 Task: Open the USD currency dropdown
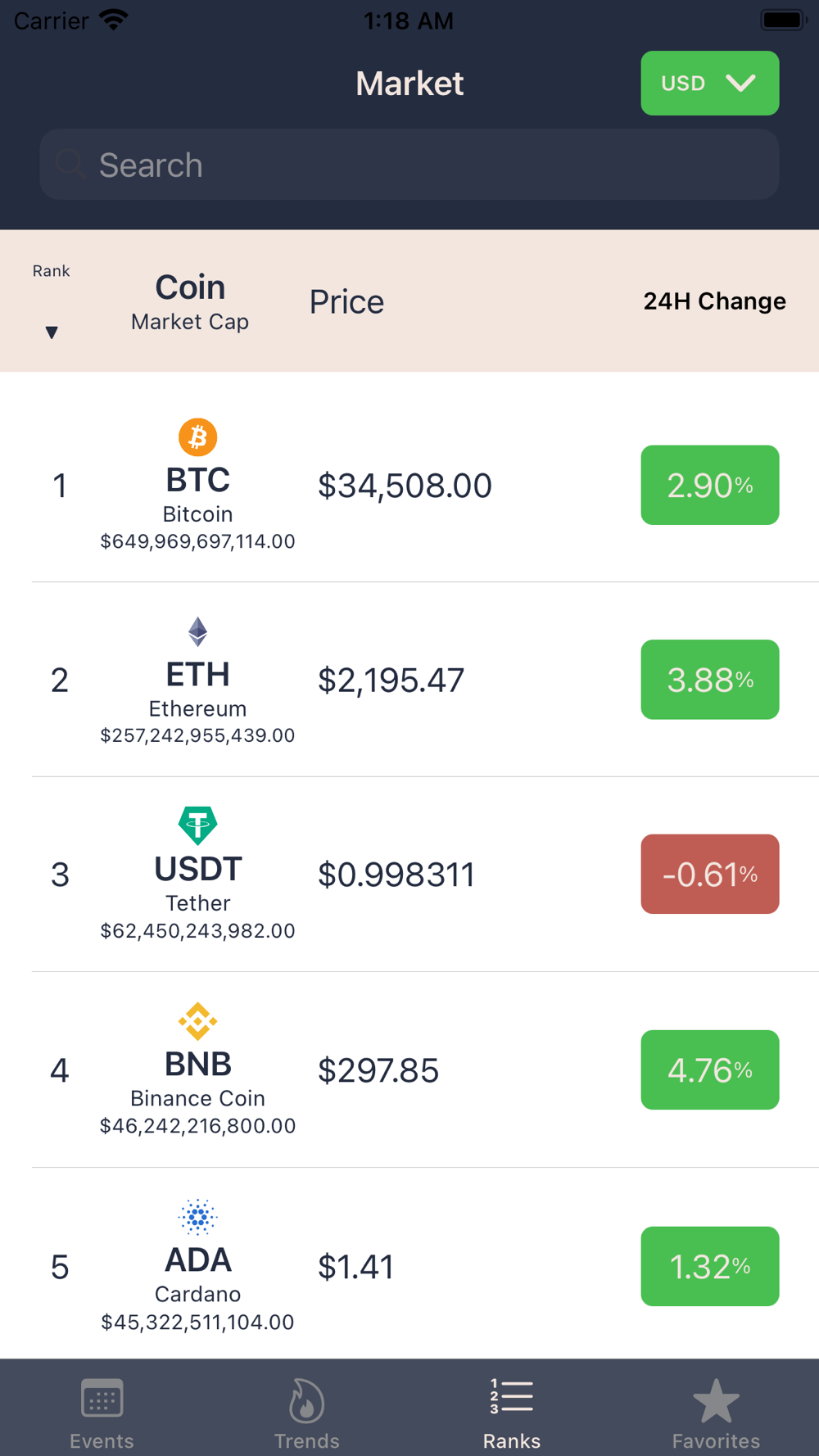(x=709, y=83)
